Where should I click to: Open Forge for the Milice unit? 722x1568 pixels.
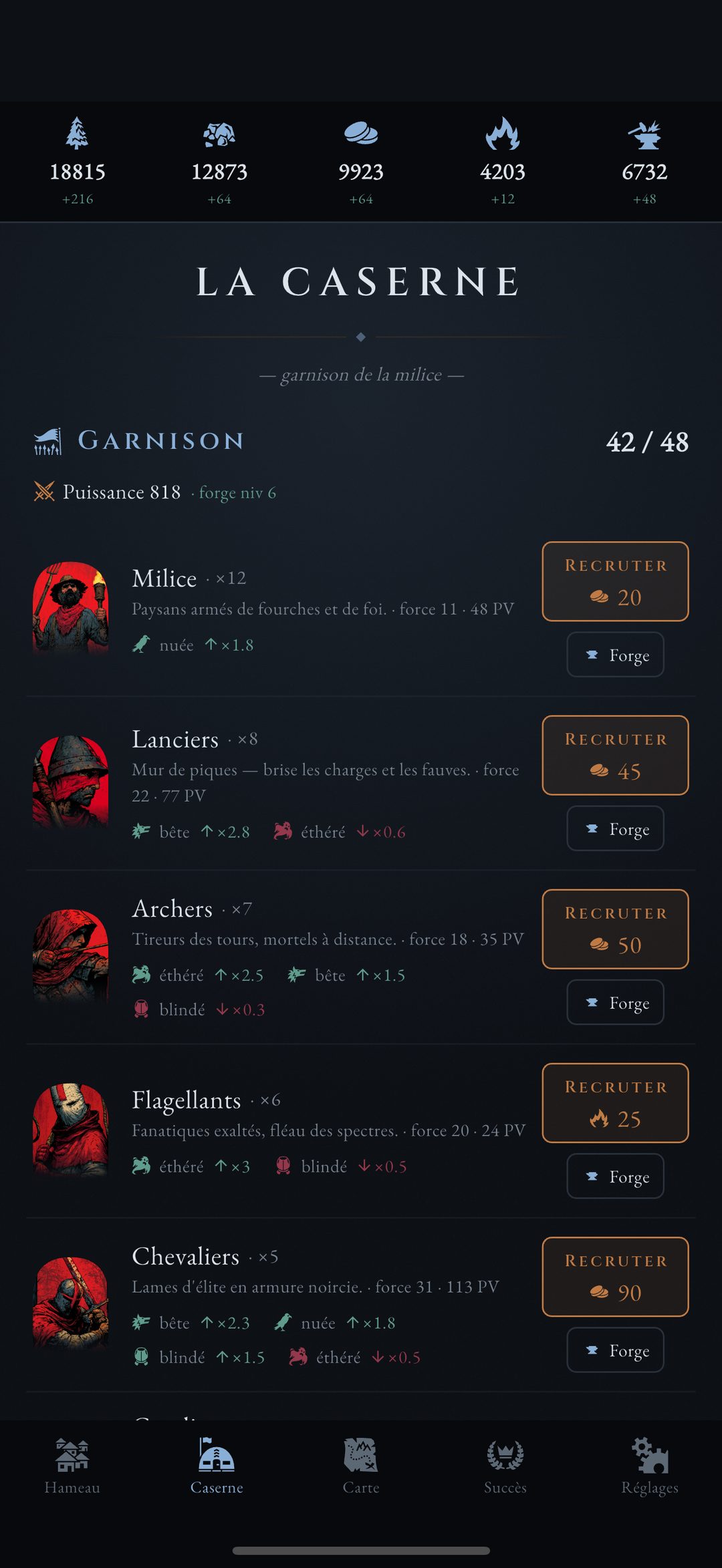[x=615, y=655]
